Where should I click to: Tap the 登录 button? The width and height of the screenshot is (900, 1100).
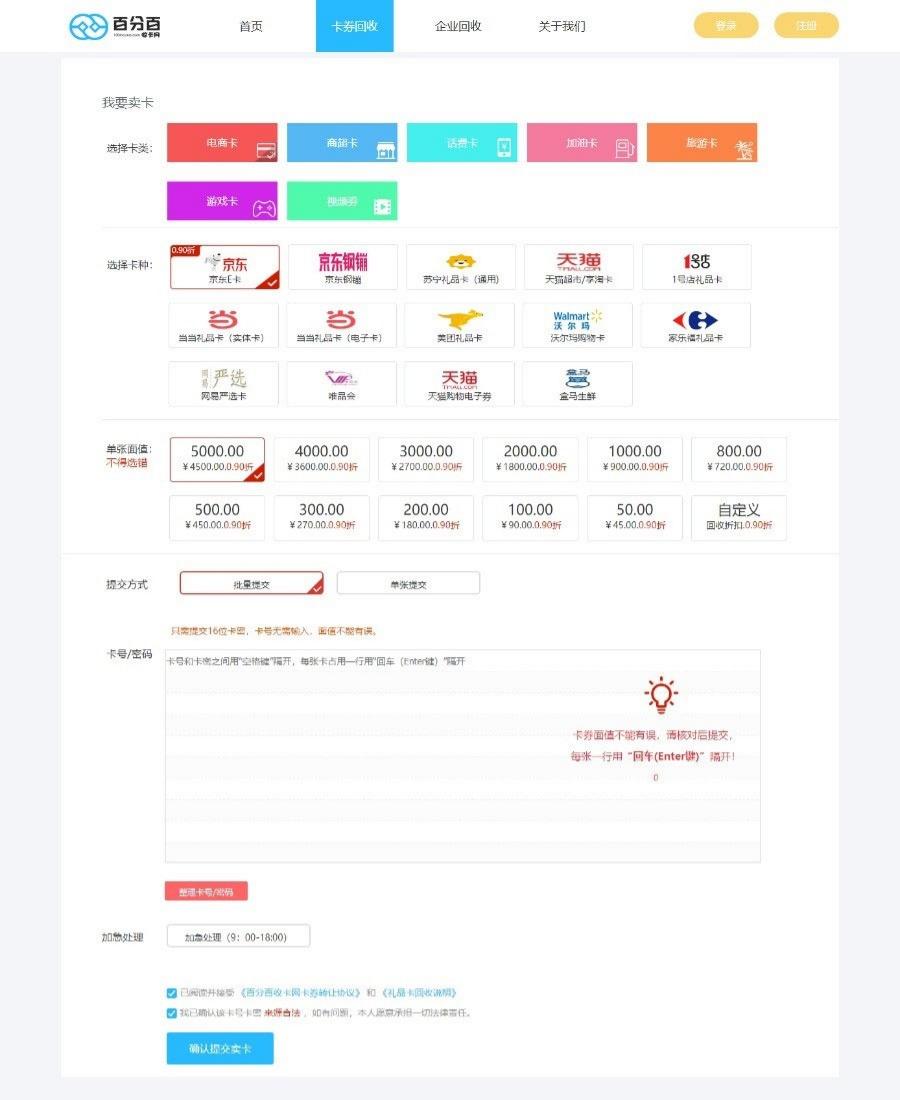pos(726,26)
